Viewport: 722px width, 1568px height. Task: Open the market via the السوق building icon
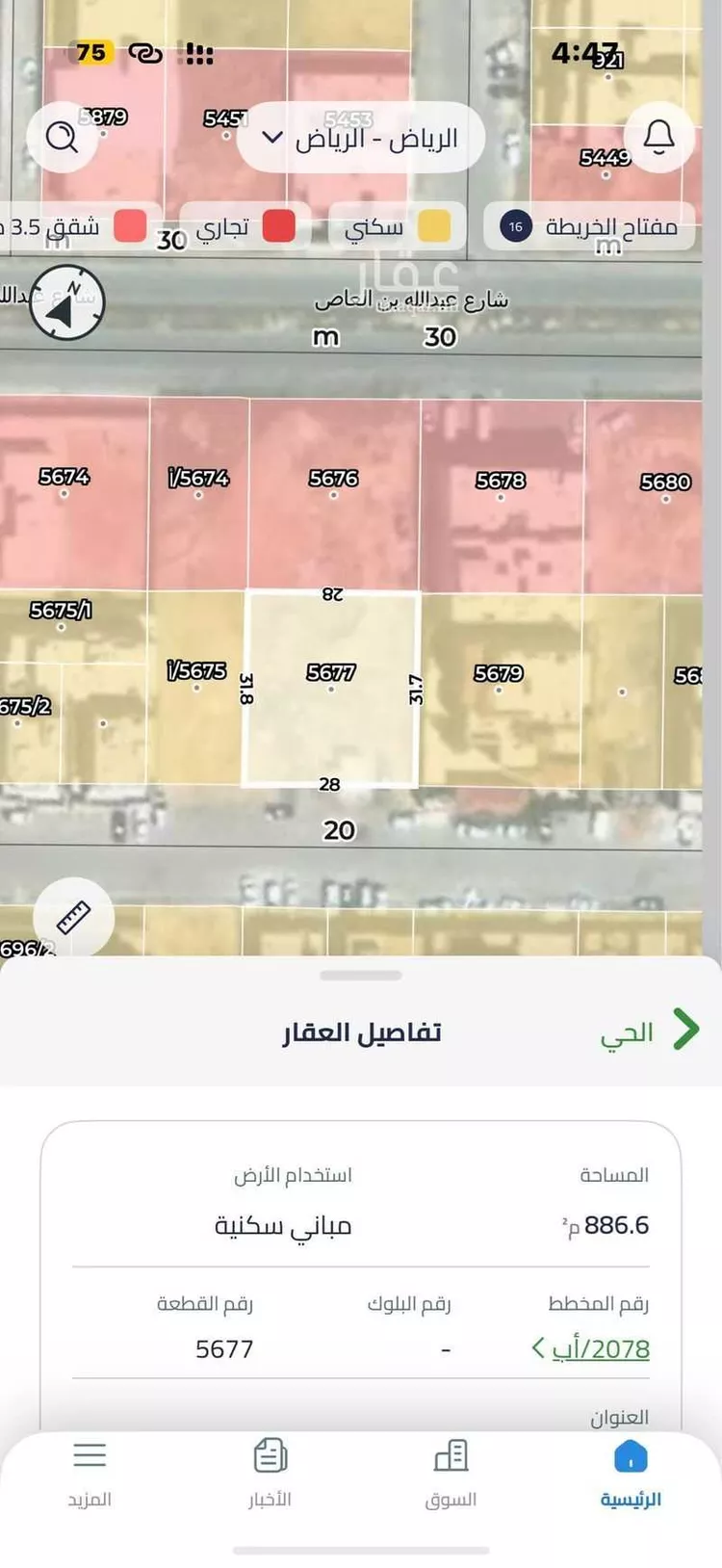coord(450,1464)
